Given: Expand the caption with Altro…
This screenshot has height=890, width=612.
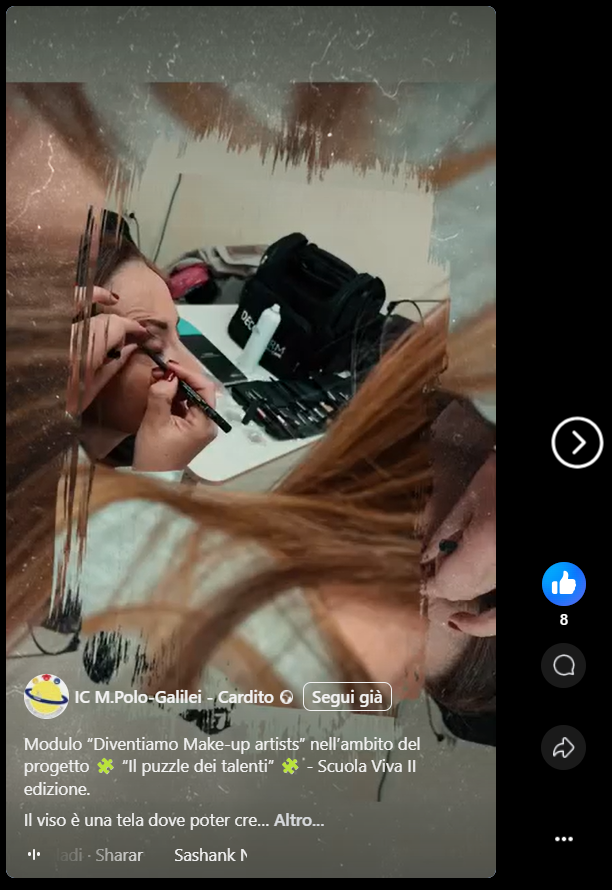Looking at the screenshot, I should 299,821.
